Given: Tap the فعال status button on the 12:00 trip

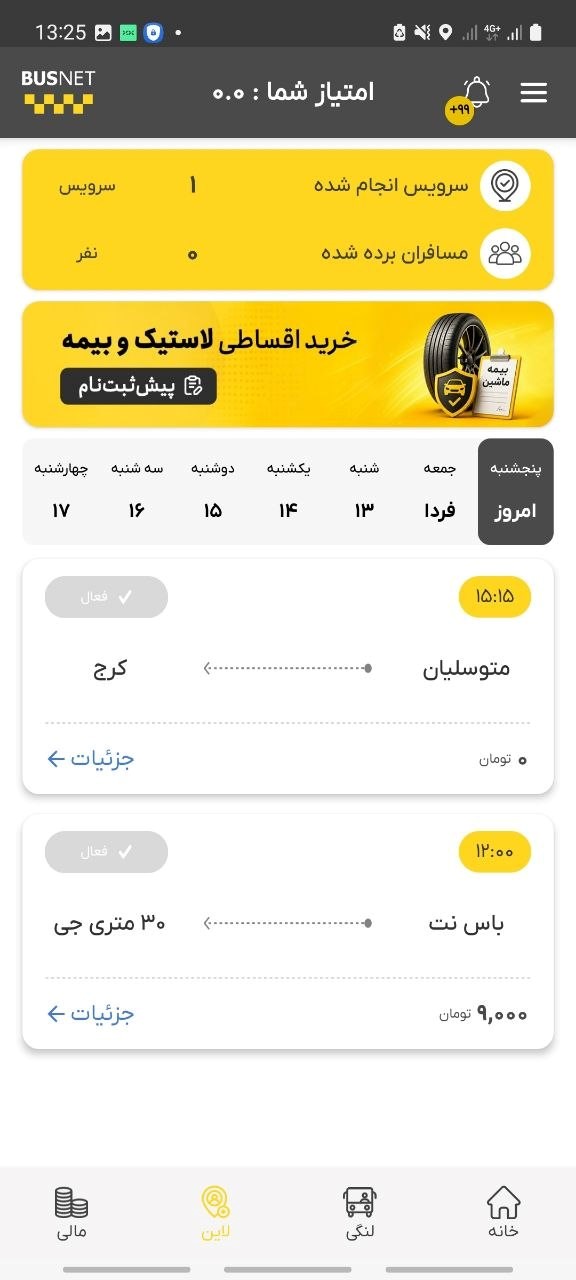Looking at the screenshot, I should [x=106, y=852].
